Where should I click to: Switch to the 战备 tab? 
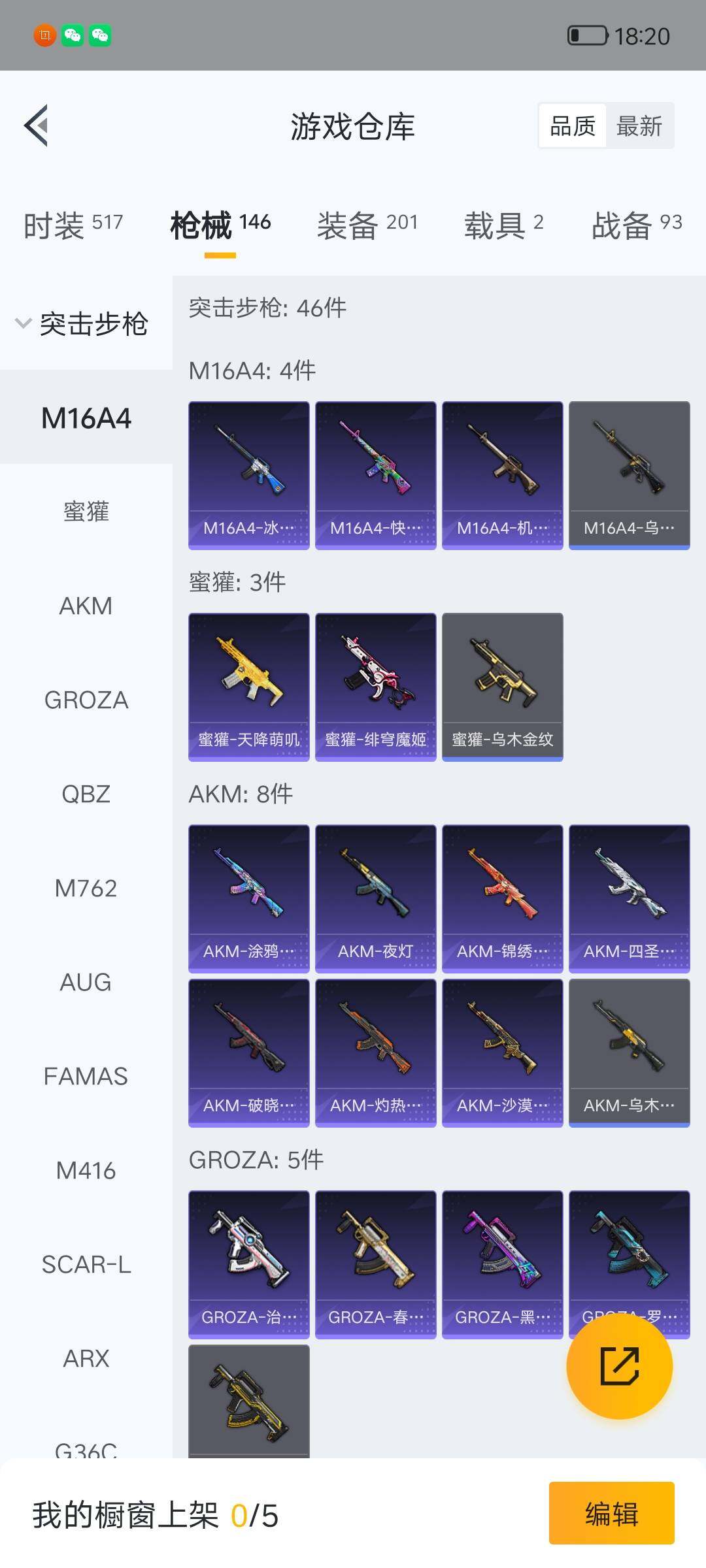pyautogui.click(x=637, y=225)
